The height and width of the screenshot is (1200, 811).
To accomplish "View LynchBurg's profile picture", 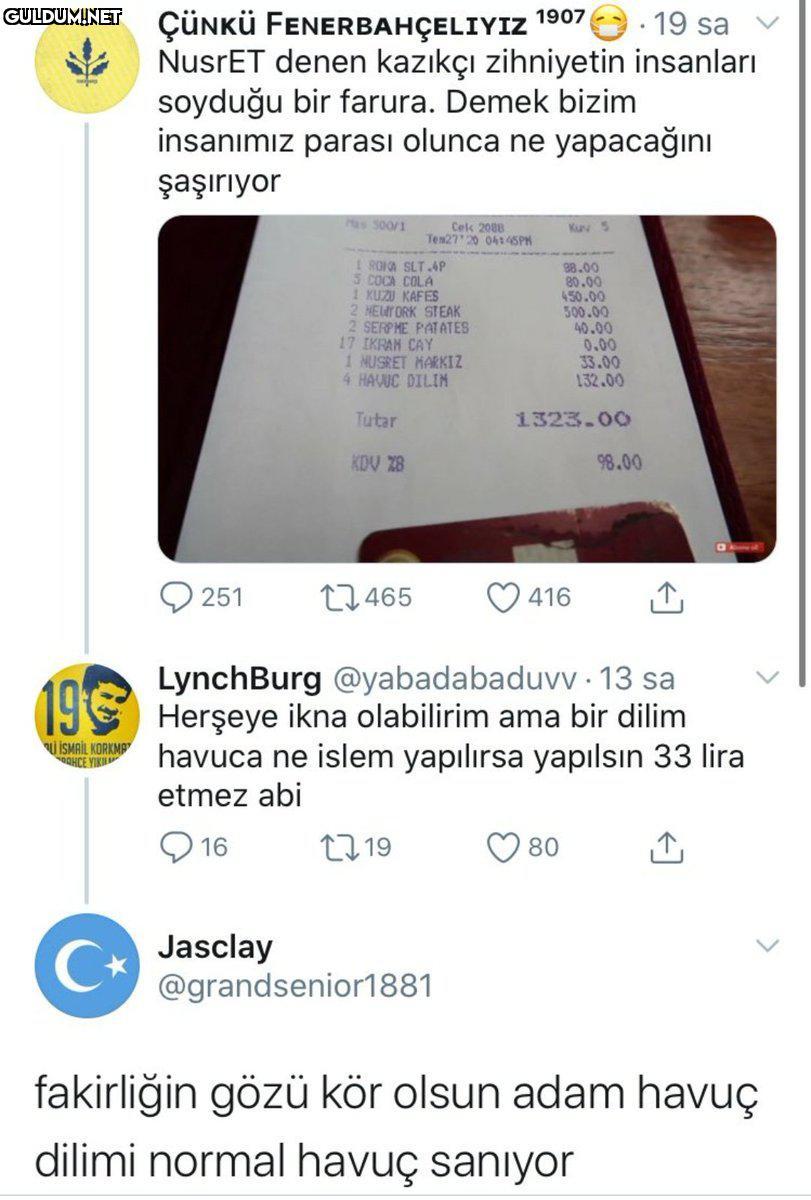I will point(86,715).
